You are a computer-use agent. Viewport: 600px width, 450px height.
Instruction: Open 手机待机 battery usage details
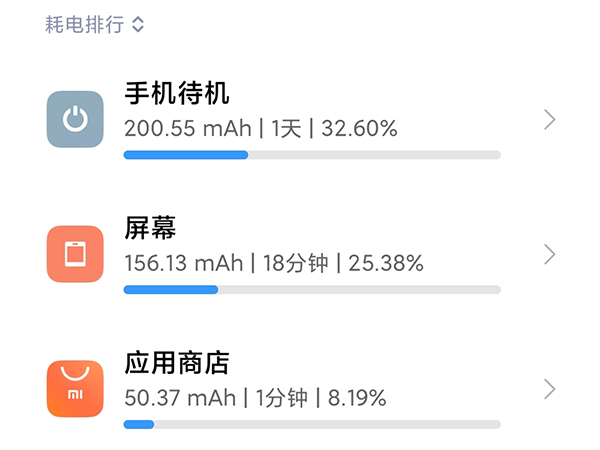coord(300,120)
